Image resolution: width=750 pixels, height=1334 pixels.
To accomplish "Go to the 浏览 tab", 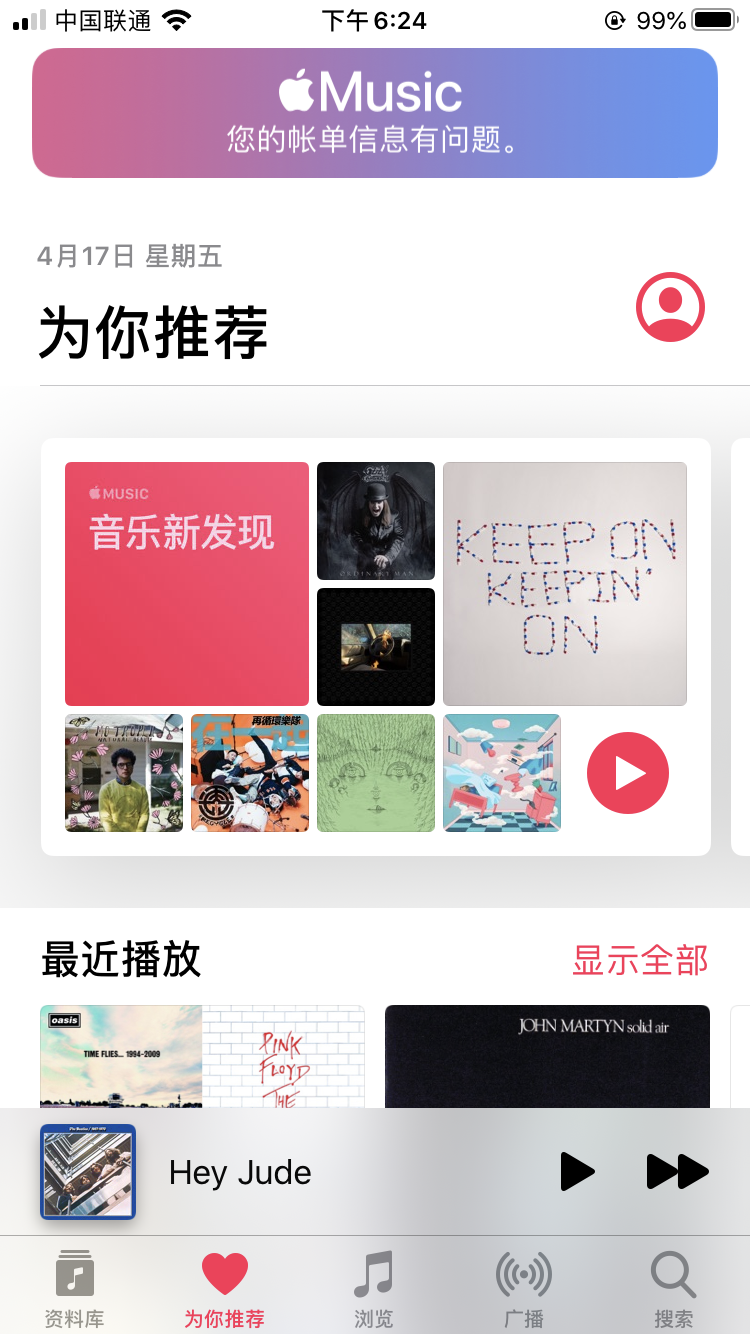I will point(374,1289).
